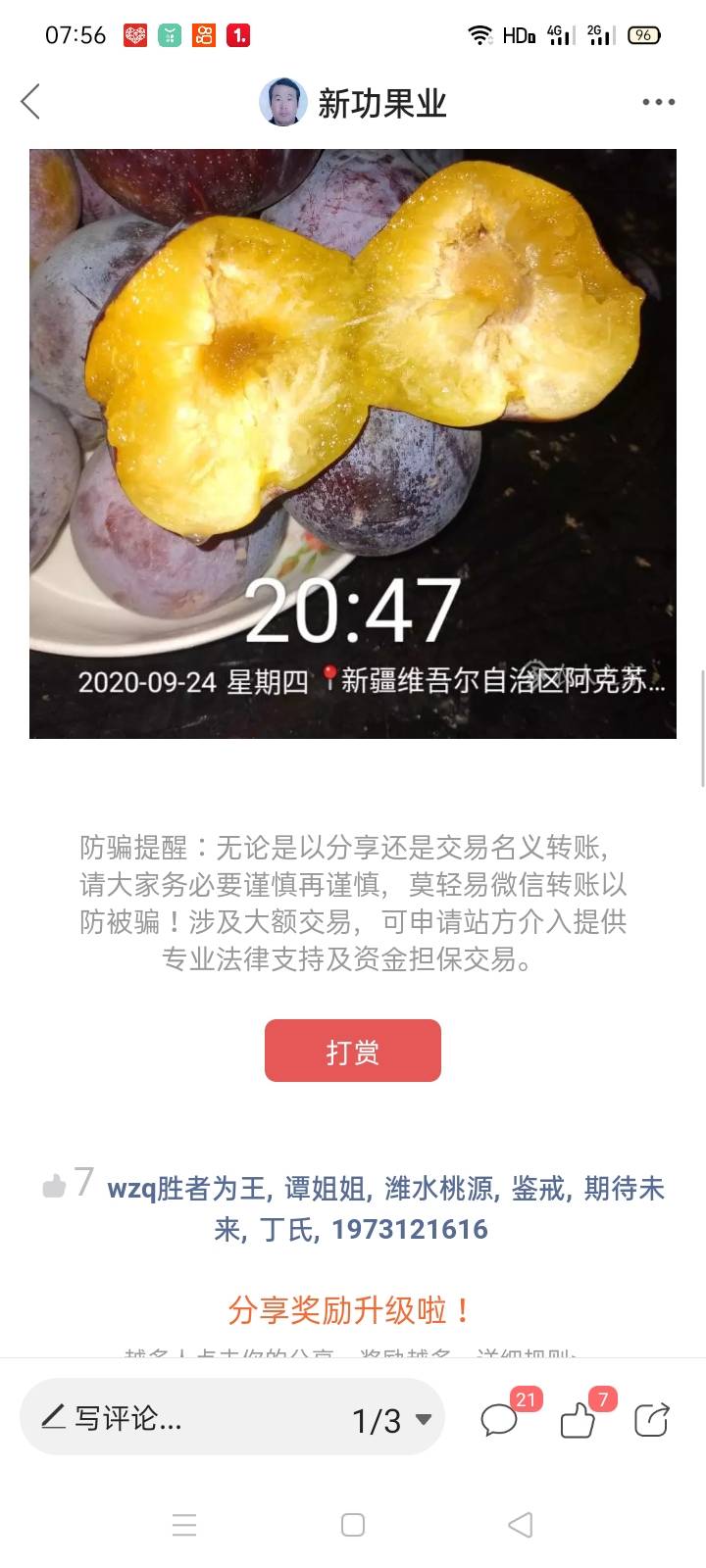This screenshot has width=706, height=1568.
Task: Expand the 1/3 page selector
Action: point(392,1420)
